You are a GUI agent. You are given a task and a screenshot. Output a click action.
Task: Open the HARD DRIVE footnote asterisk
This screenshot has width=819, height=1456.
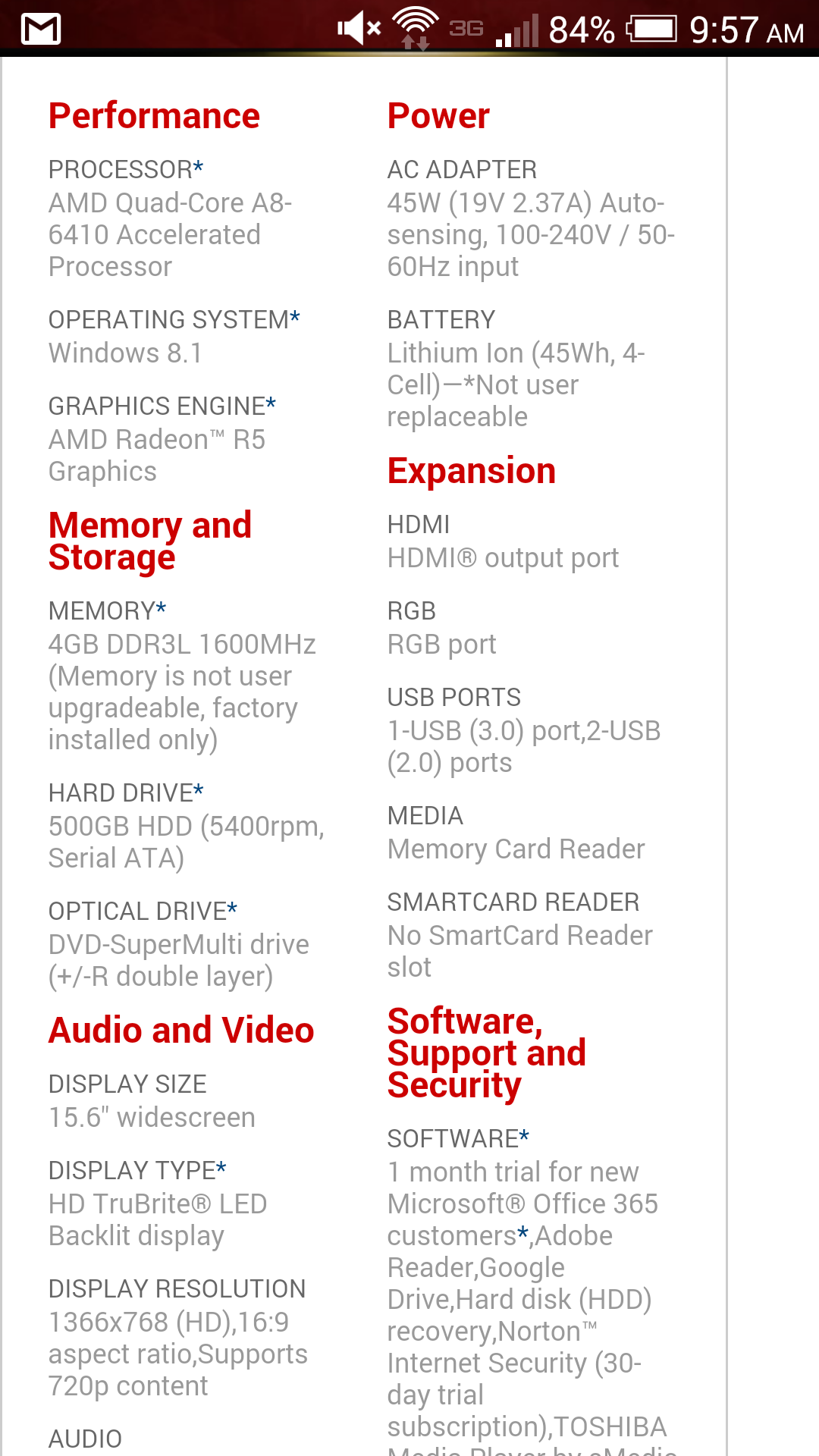pos(198,789)
